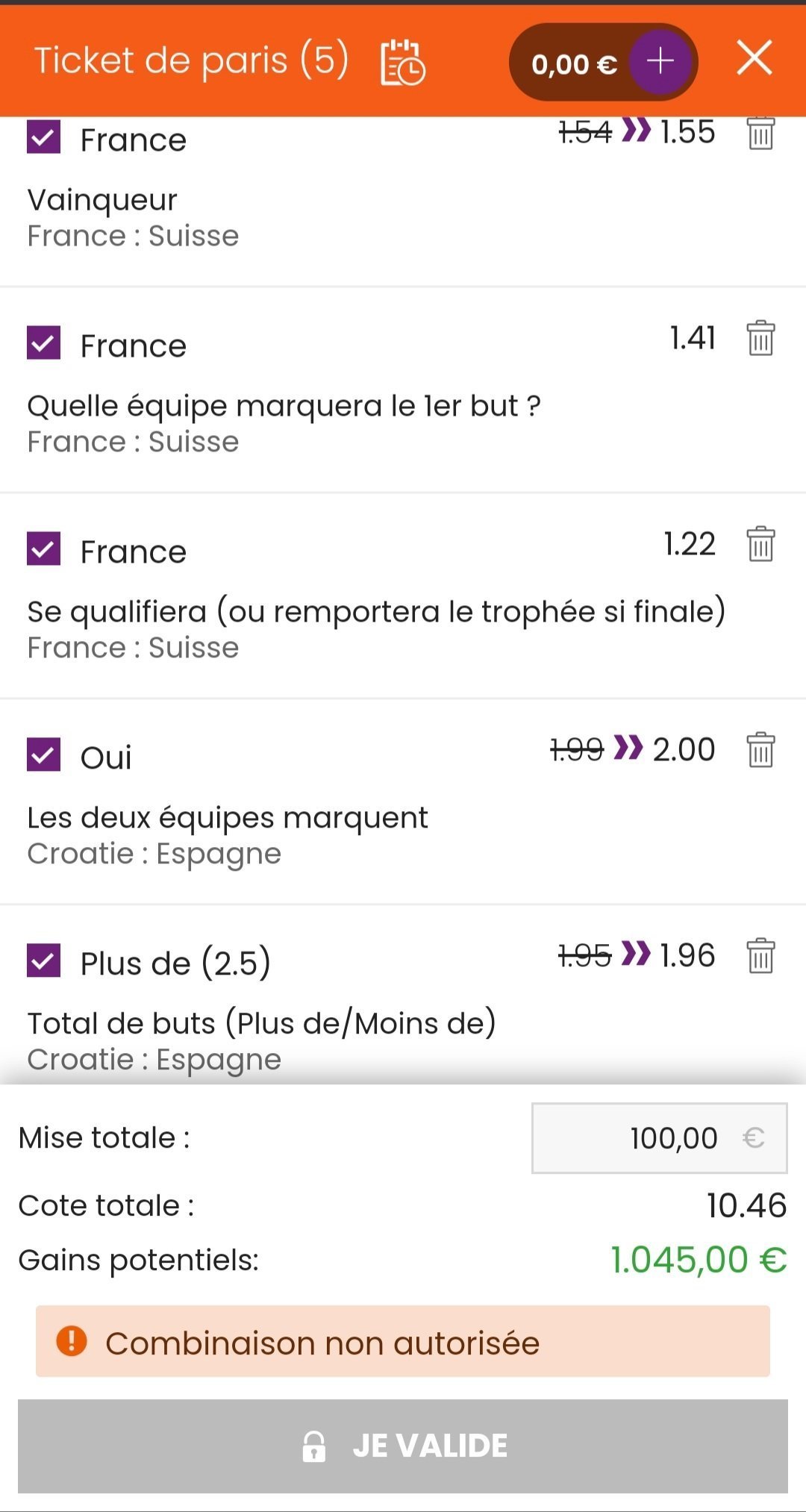The height and width of the screenshot is (1512, 806).
Task: Tap the JE VALIDE button
Action: click(403, 1446)
